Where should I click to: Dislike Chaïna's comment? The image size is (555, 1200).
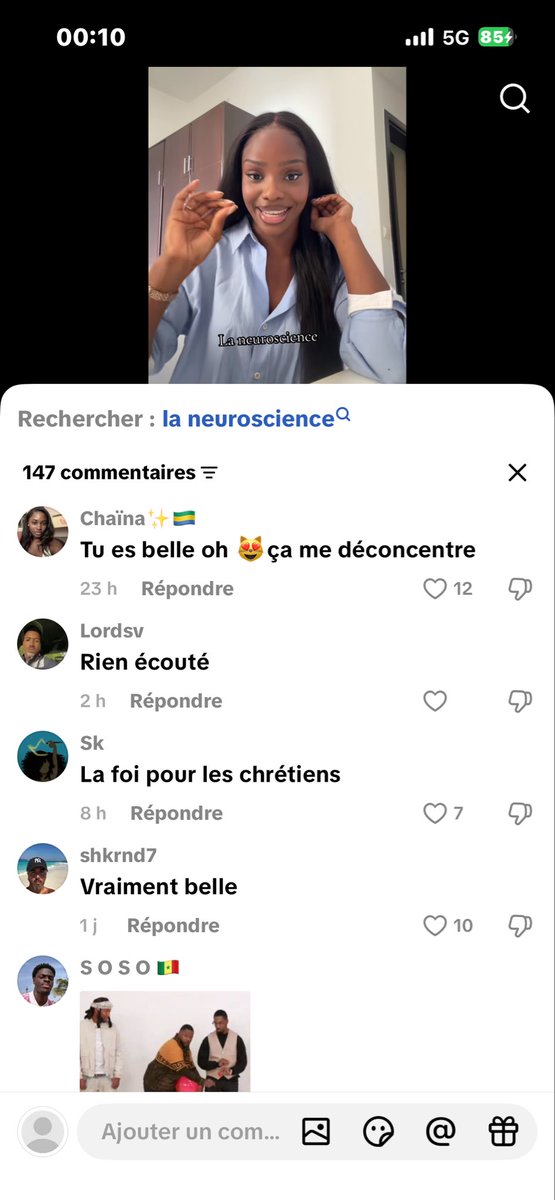point(520,589)
